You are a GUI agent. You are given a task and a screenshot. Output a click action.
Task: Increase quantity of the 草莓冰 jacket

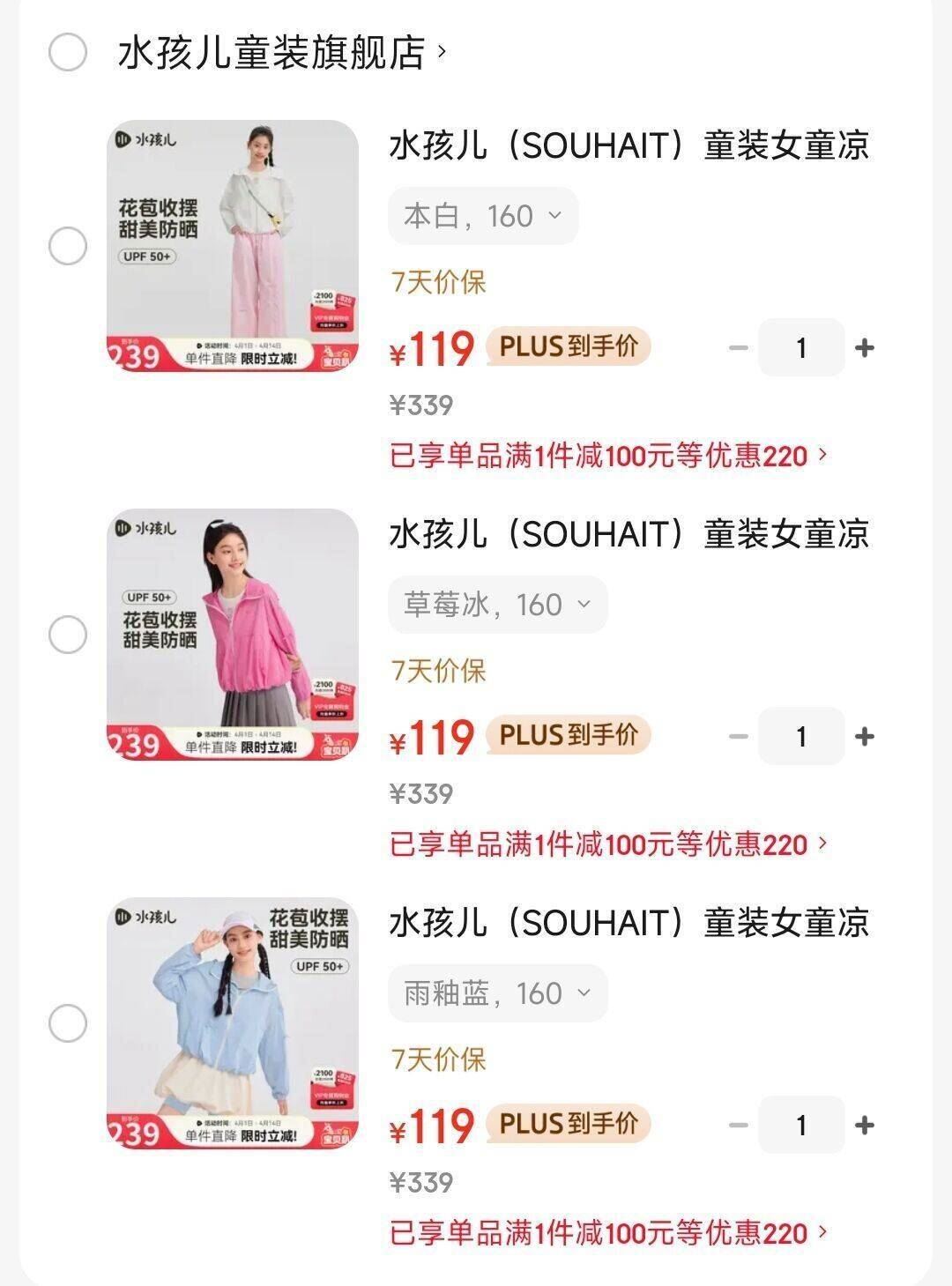pos(865,736)
